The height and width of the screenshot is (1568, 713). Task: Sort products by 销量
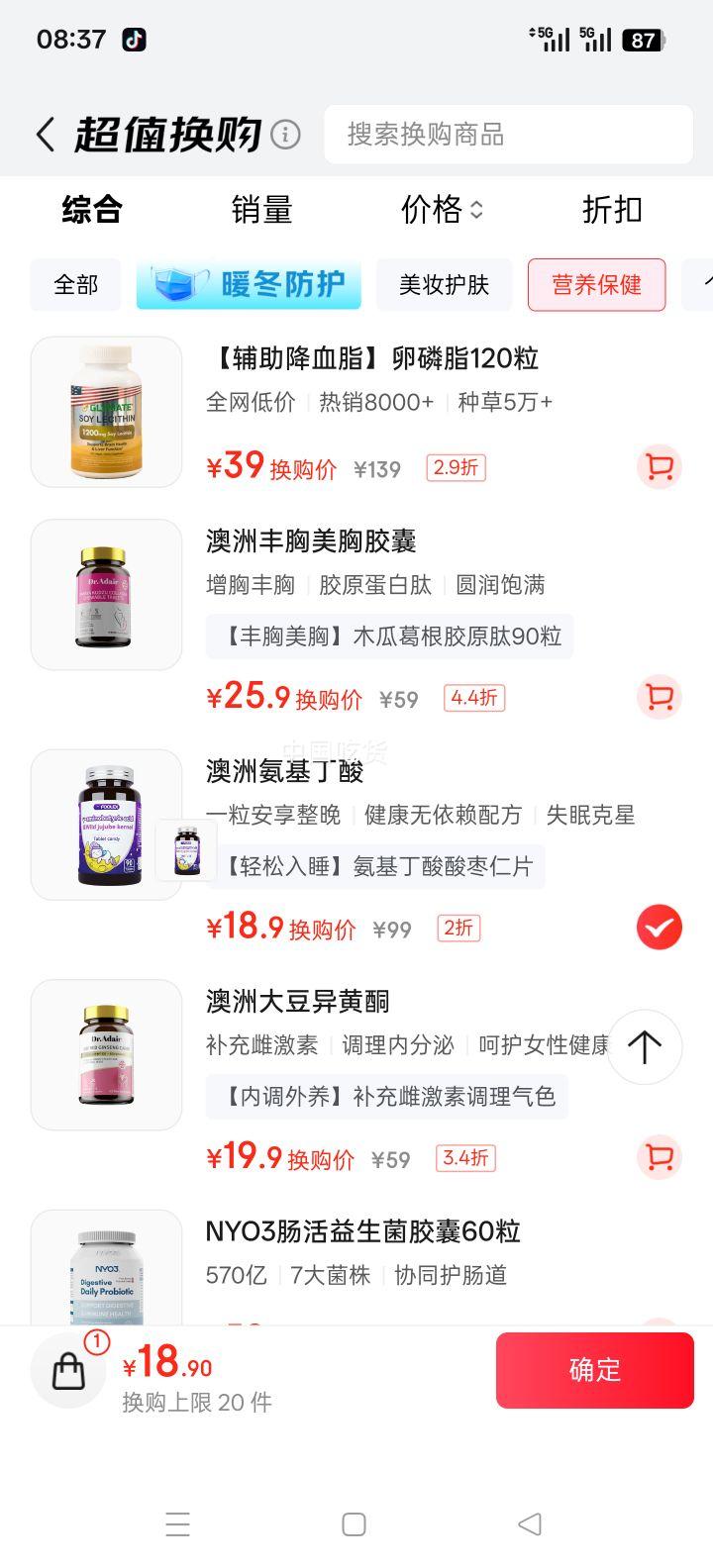point(261,210)
